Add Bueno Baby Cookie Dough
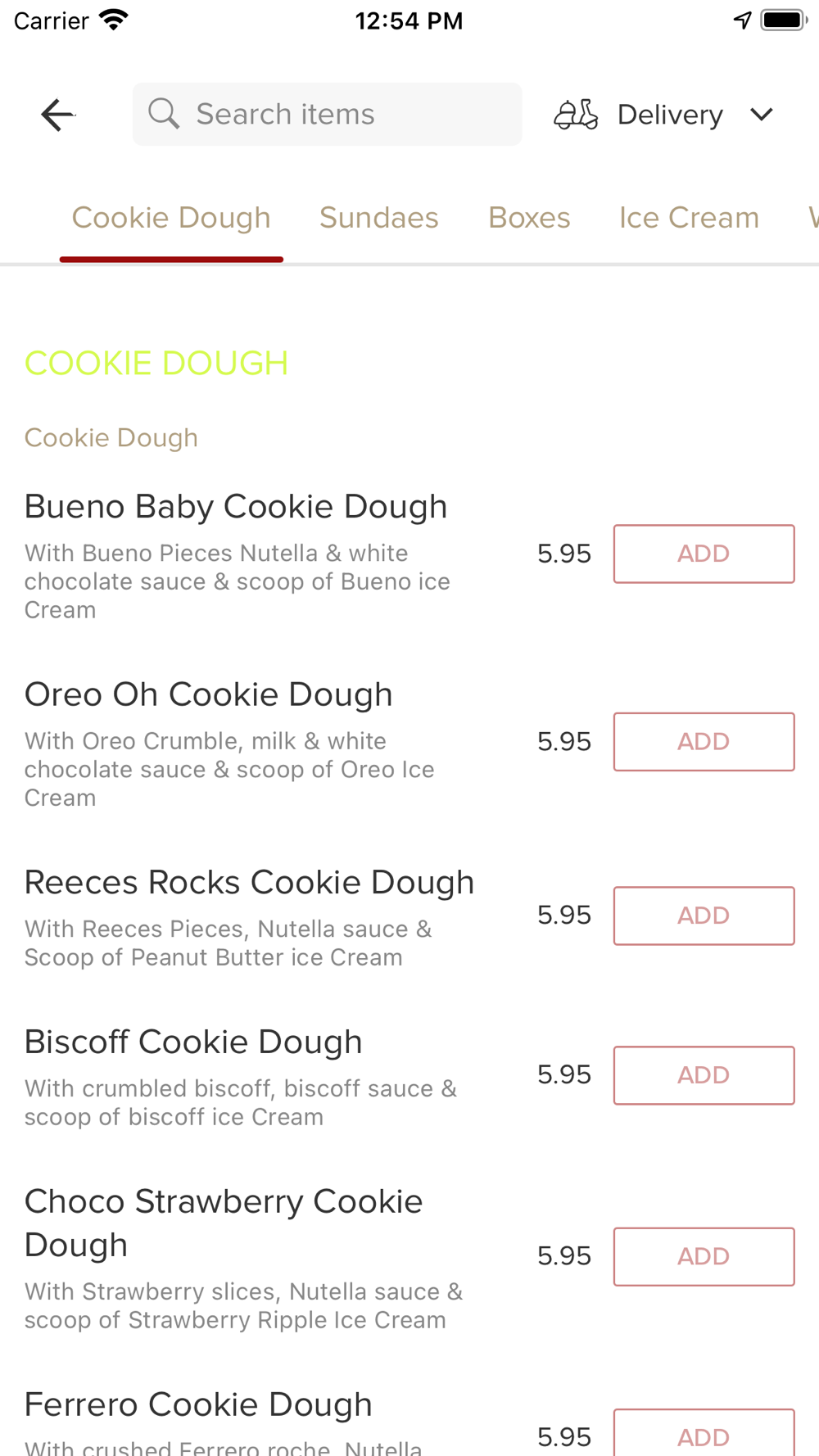Screen dimensions: 819x1456 (704, 554)
